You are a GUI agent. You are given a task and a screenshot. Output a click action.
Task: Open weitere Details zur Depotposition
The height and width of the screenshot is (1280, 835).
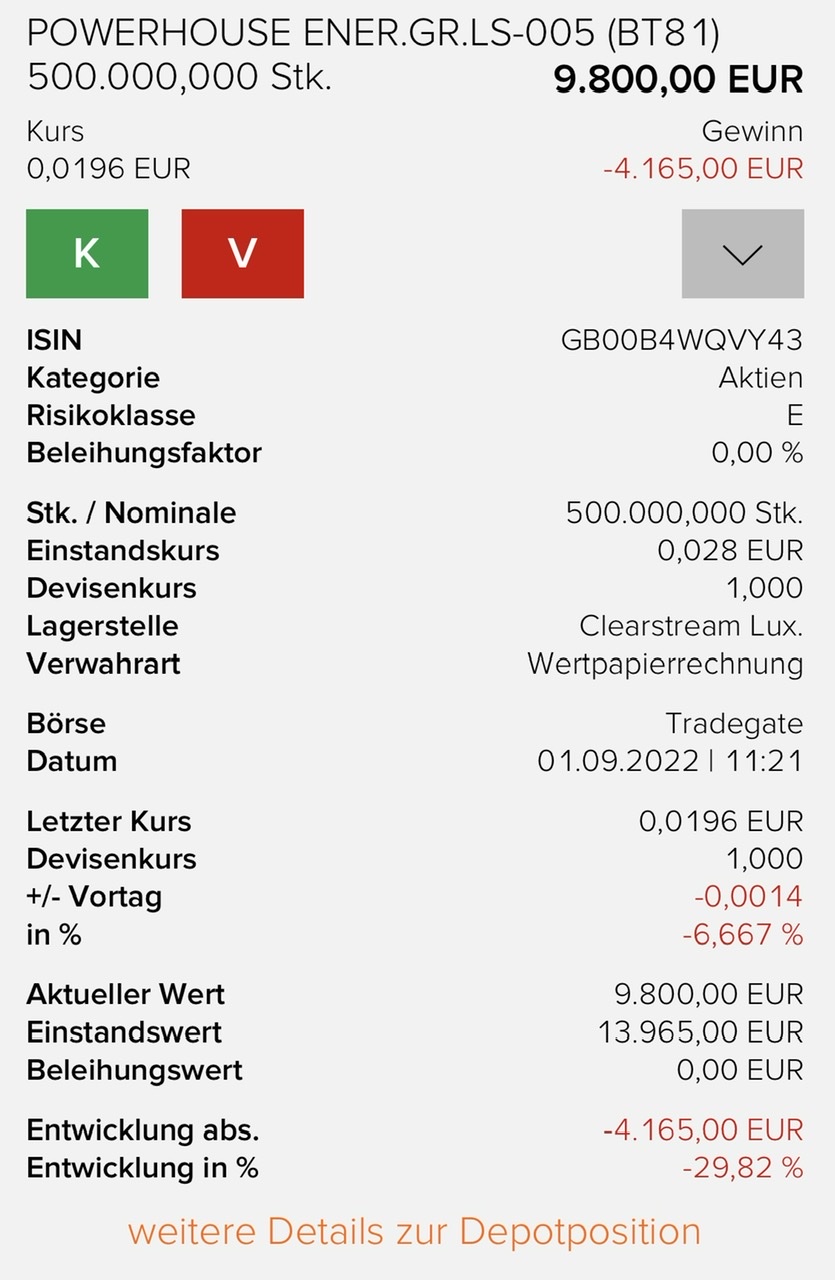point(417,1232)
